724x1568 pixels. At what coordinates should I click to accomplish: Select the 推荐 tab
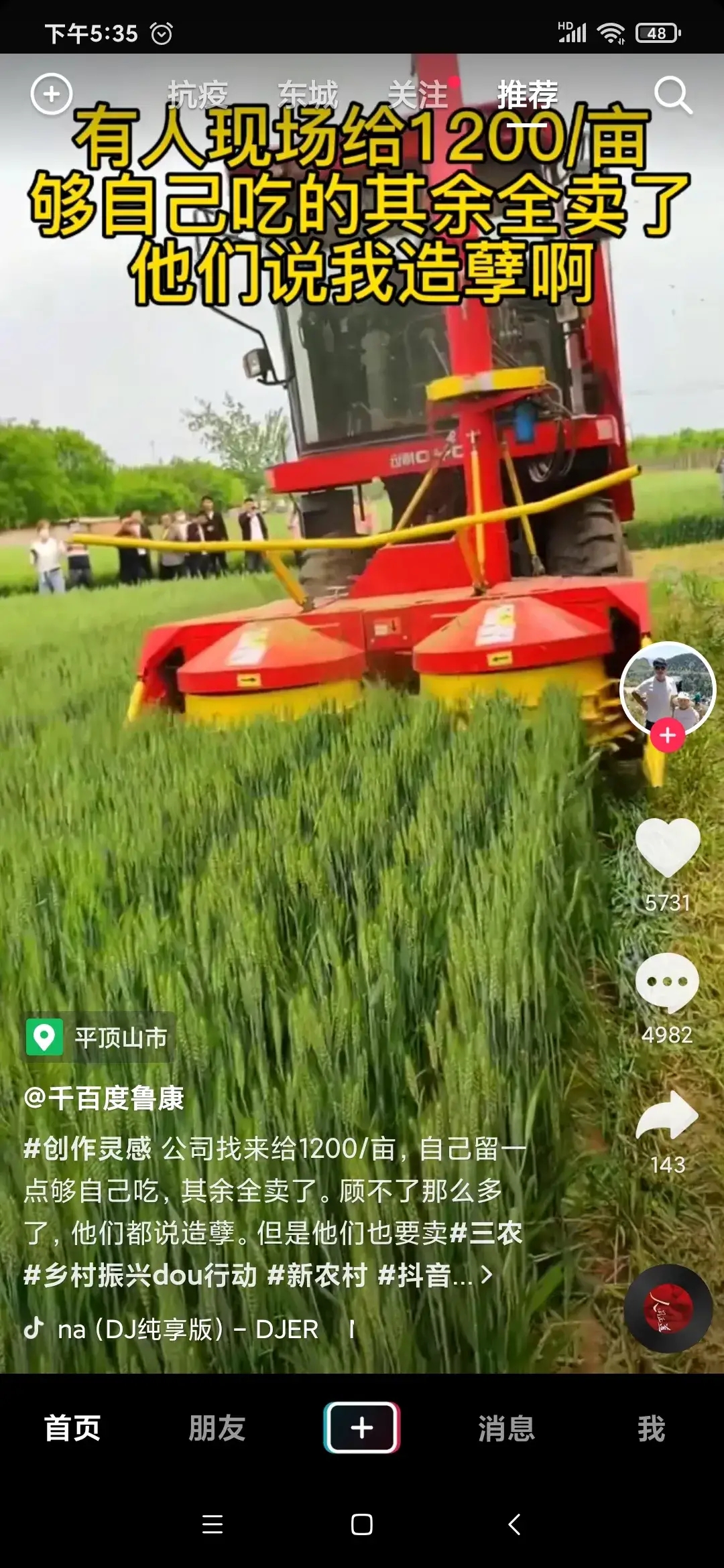click(527, 94)
